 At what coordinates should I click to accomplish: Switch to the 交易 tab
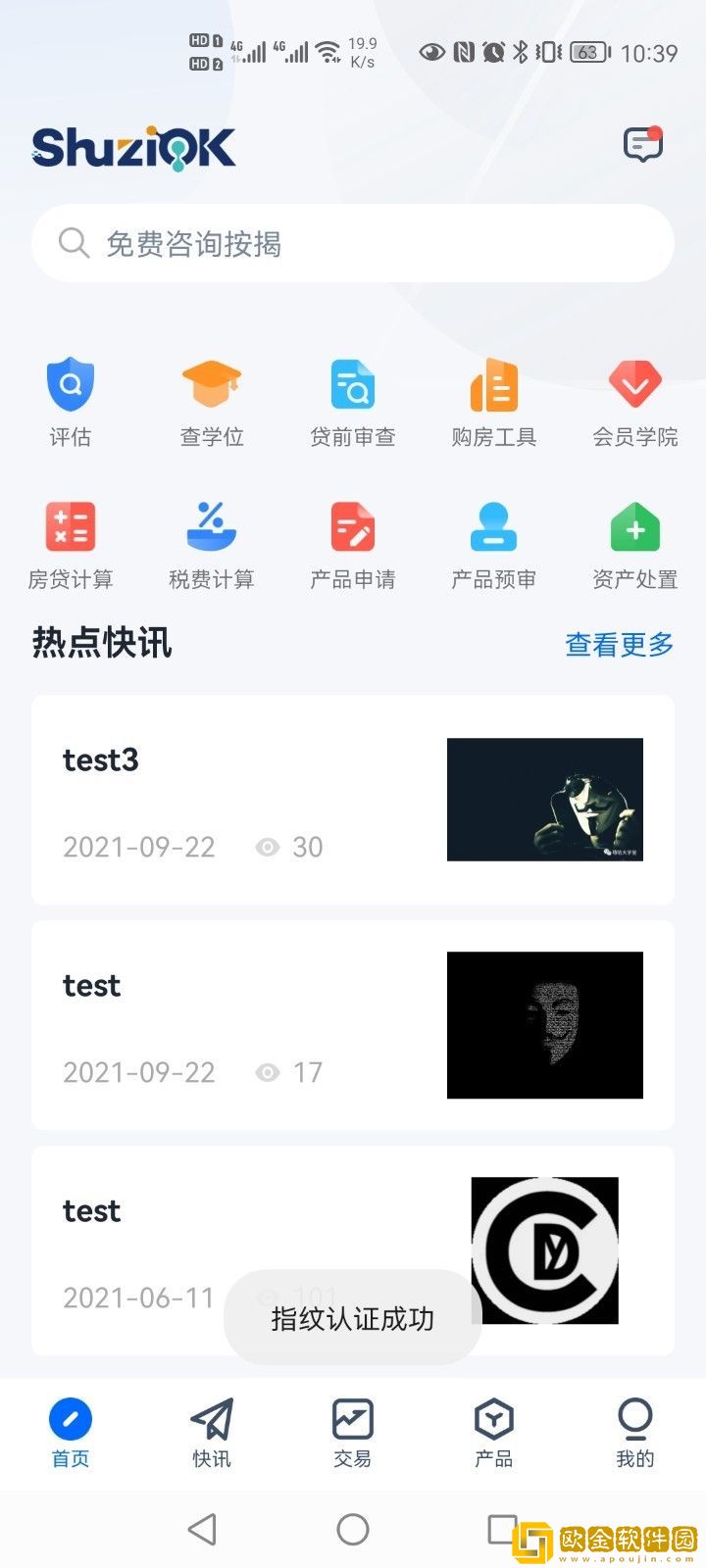pyautogui.click(x=353, y=1432)
